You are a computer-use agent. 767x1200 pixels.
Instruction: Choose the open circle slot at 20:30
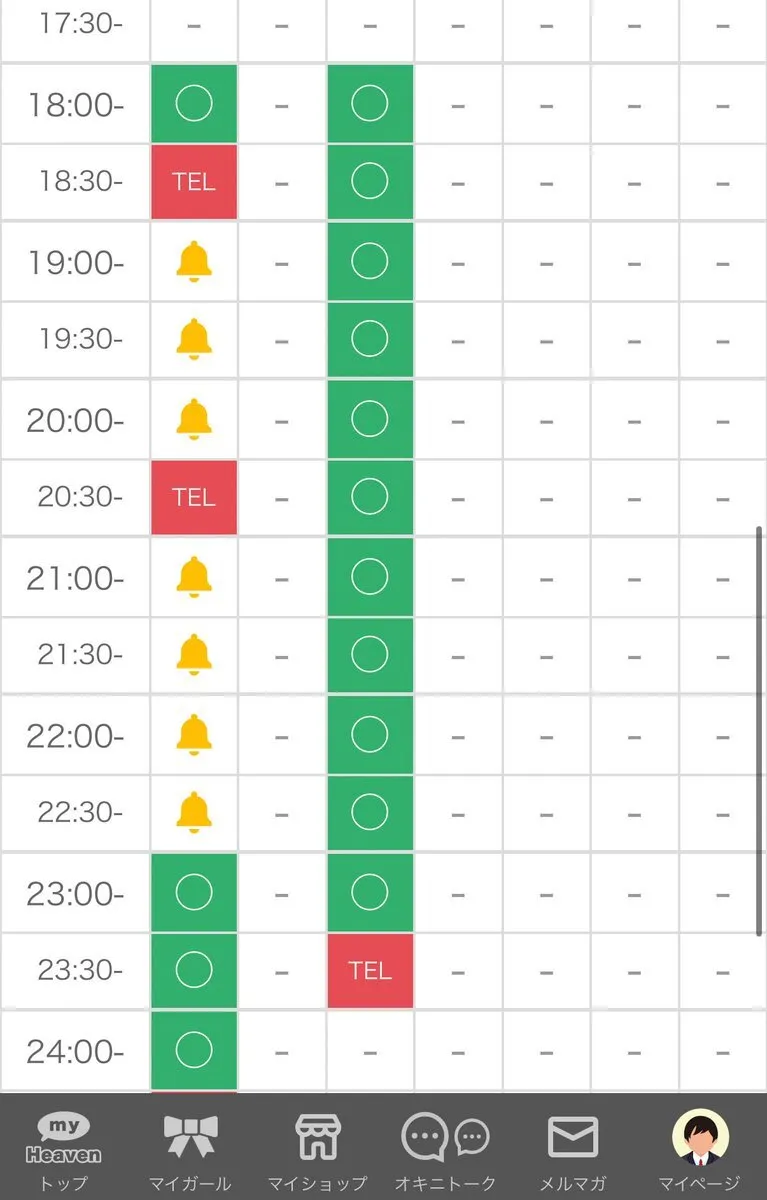[370, 497]
